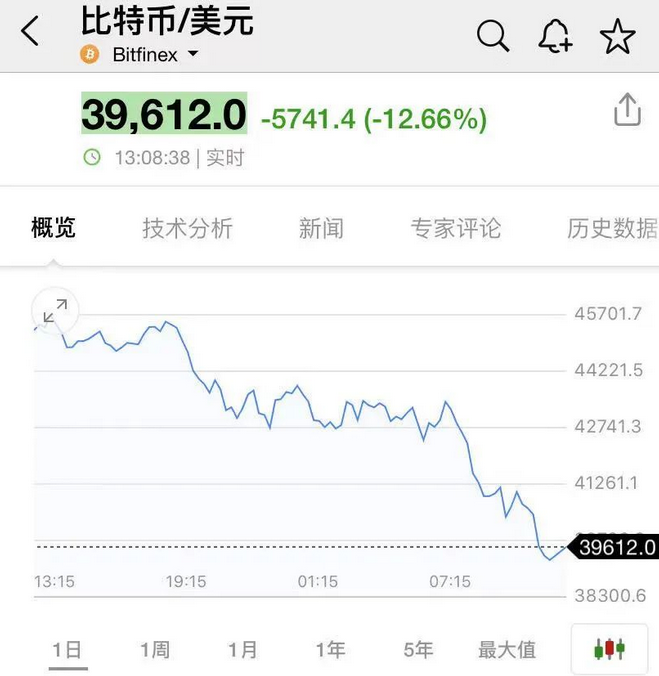Open the 技术分析 tab
The height and width of the screenshot is (676, 659).
187,228
